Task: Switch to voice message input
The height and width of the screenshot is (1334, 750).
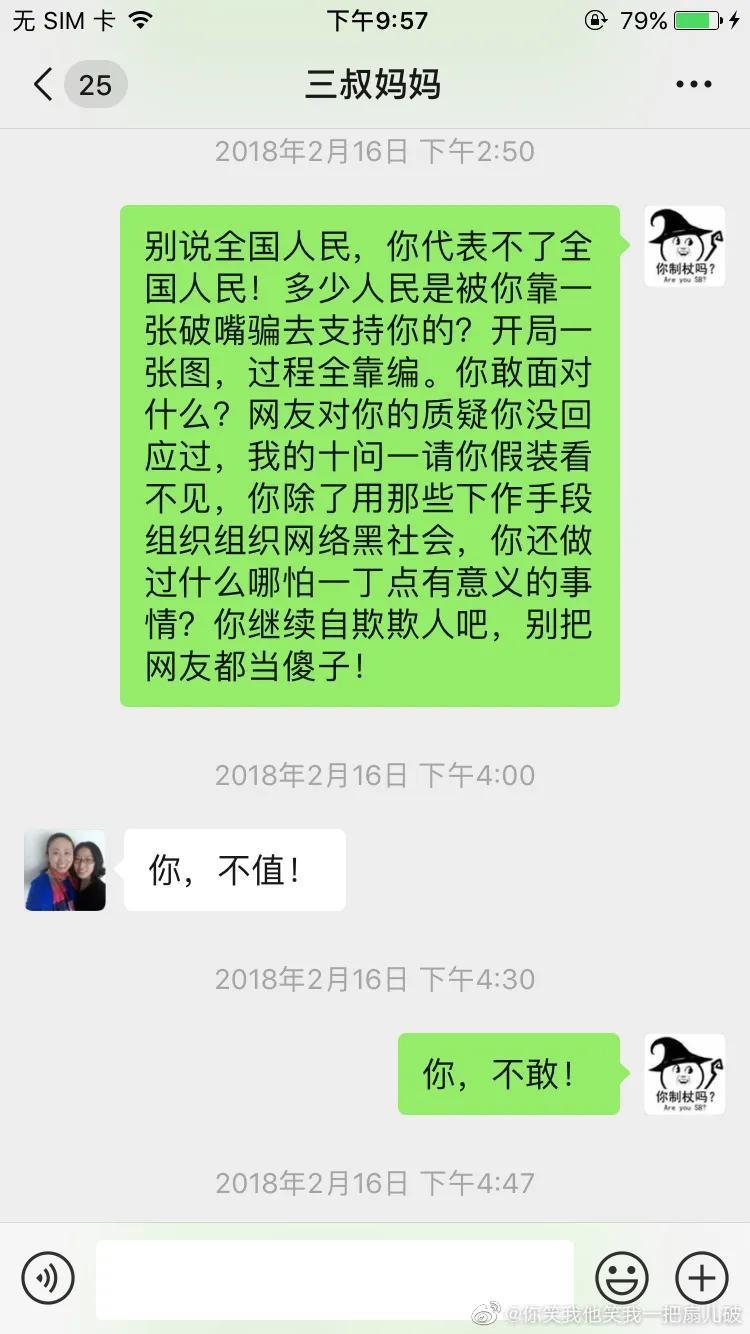Action: 48,1279
